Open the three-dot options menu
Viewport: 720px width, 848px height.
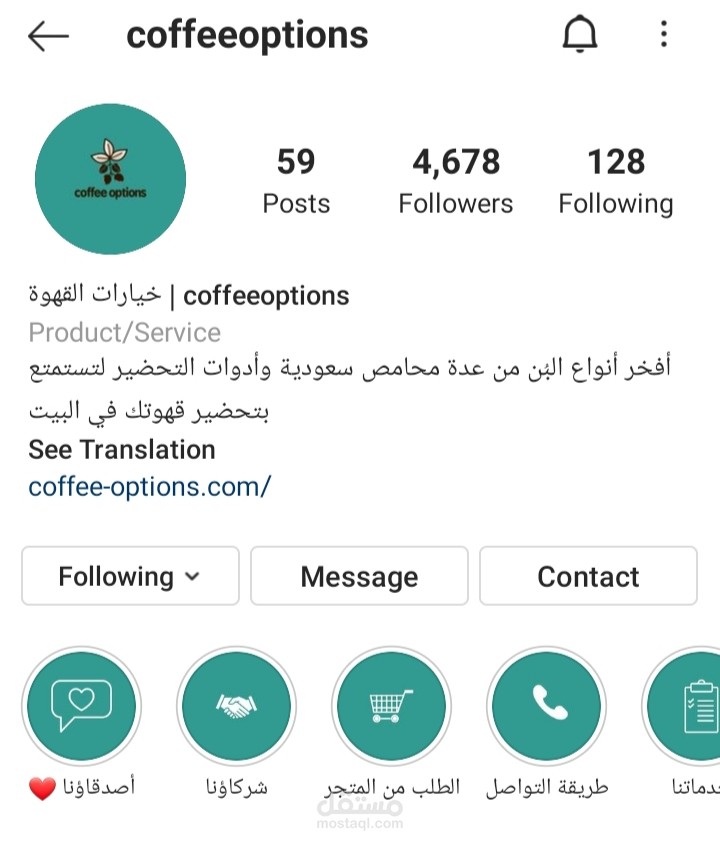(663, 33)
